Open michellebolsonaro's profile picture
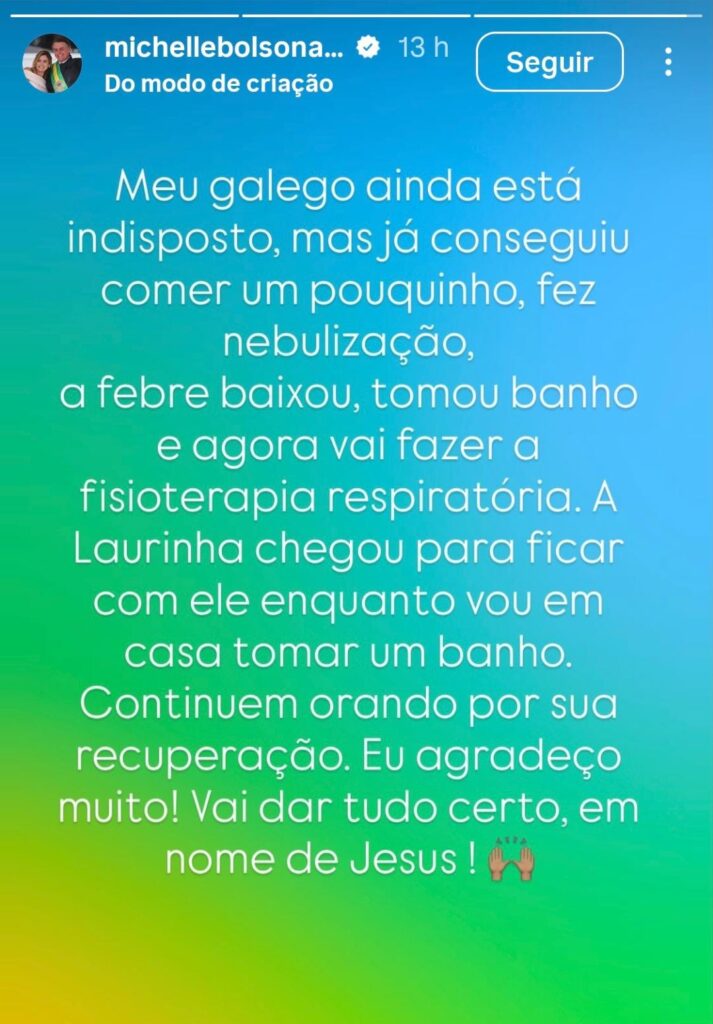The image size is (713, 1024). click(53, 63)
